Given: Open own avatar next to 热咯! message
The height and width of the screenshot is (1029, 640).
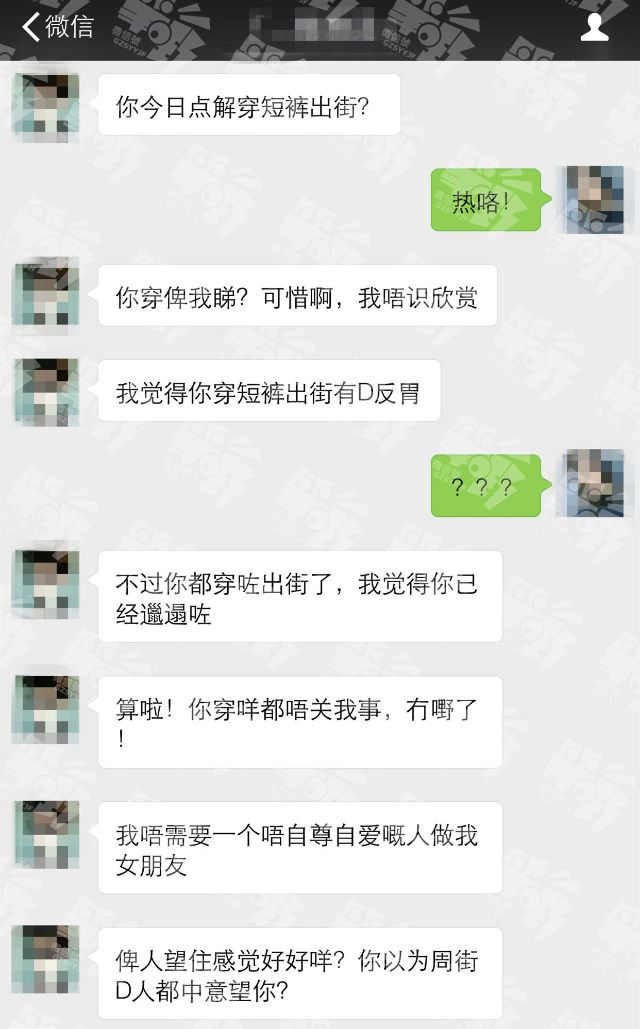Looking at the screenshot, I should click(x=590, y=200).
